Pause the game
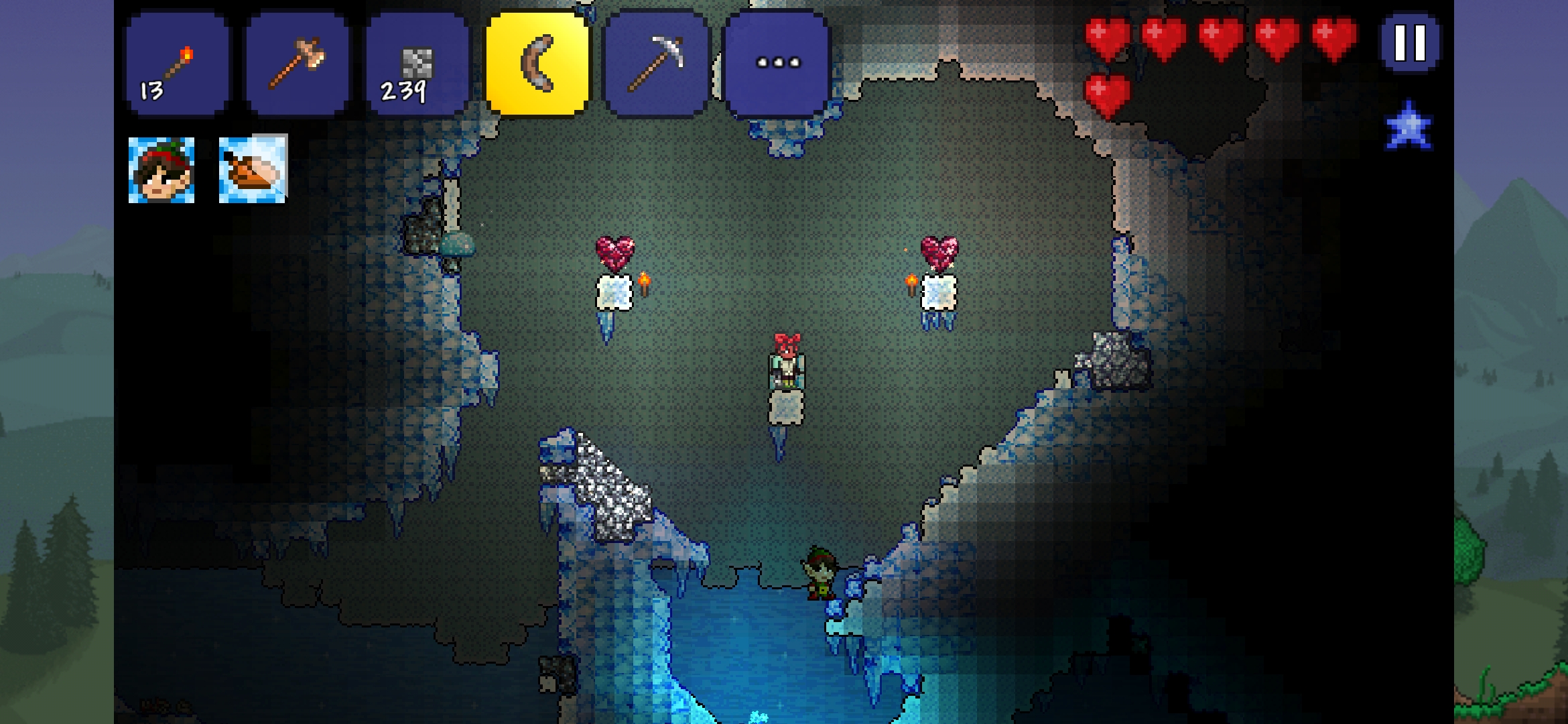The height and width of the screenshot is (724, 1568). 1410,43
